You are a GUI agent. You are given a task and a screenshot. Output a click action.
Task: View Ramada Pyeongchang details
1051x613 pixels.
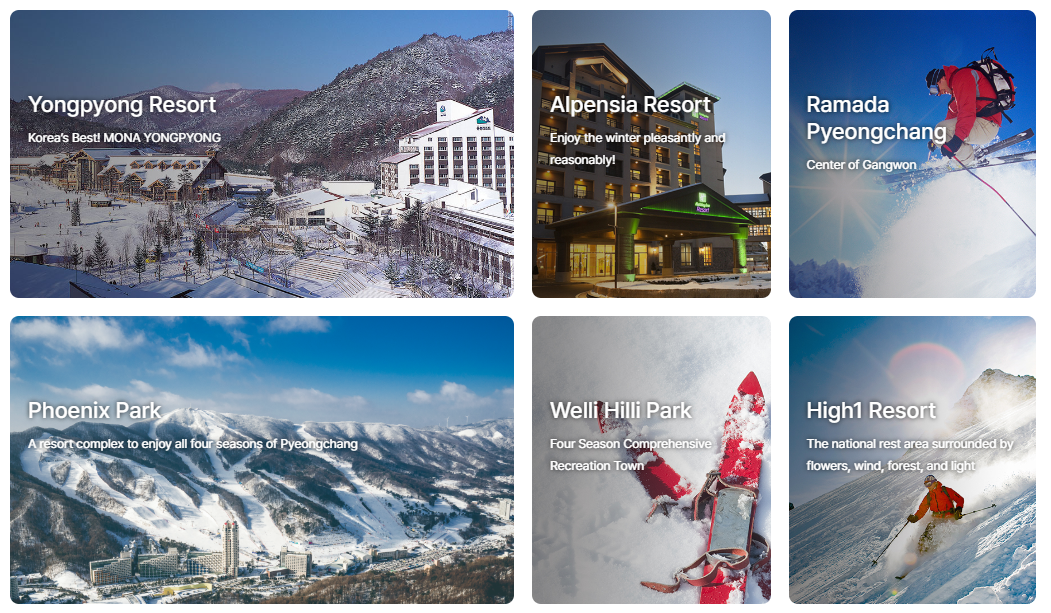(x=912, y=154)
